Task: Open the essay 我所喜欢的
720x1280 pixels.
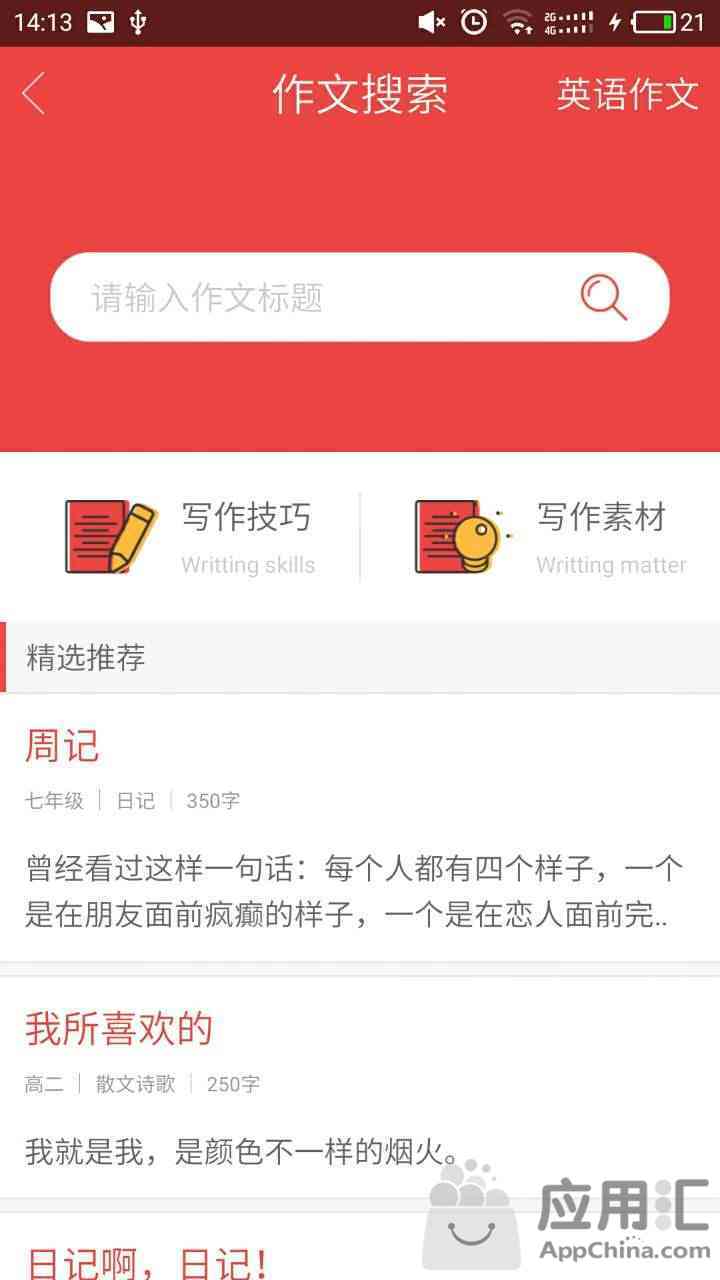Action: coord(119,1028)
